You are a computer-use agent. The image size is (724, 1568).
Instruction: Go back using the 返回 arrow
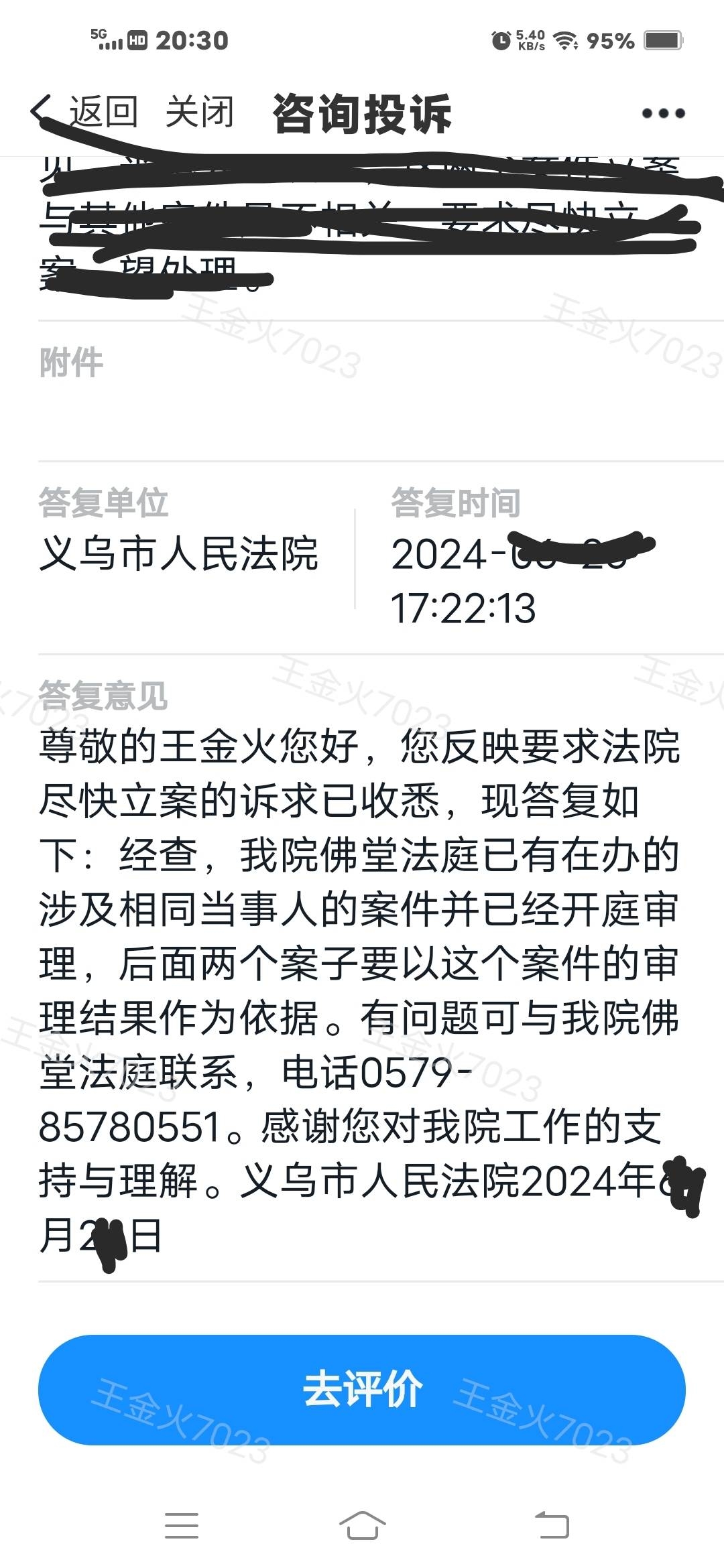[84, 112]
